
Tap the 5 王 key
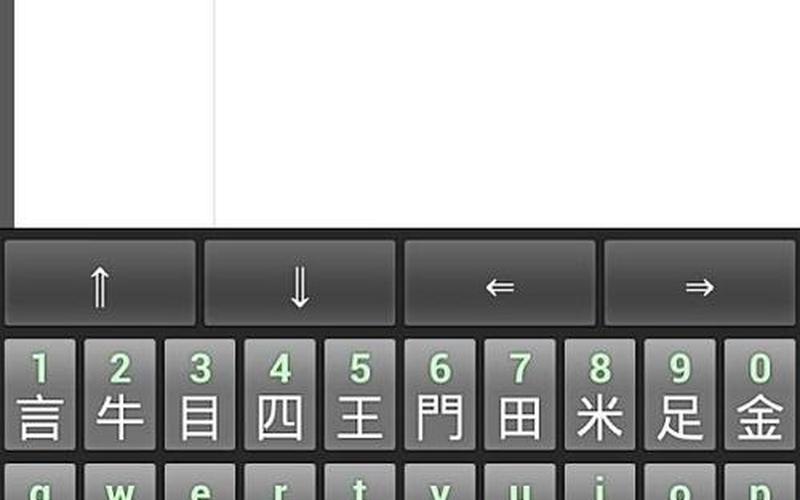click(x=360, y=395)
